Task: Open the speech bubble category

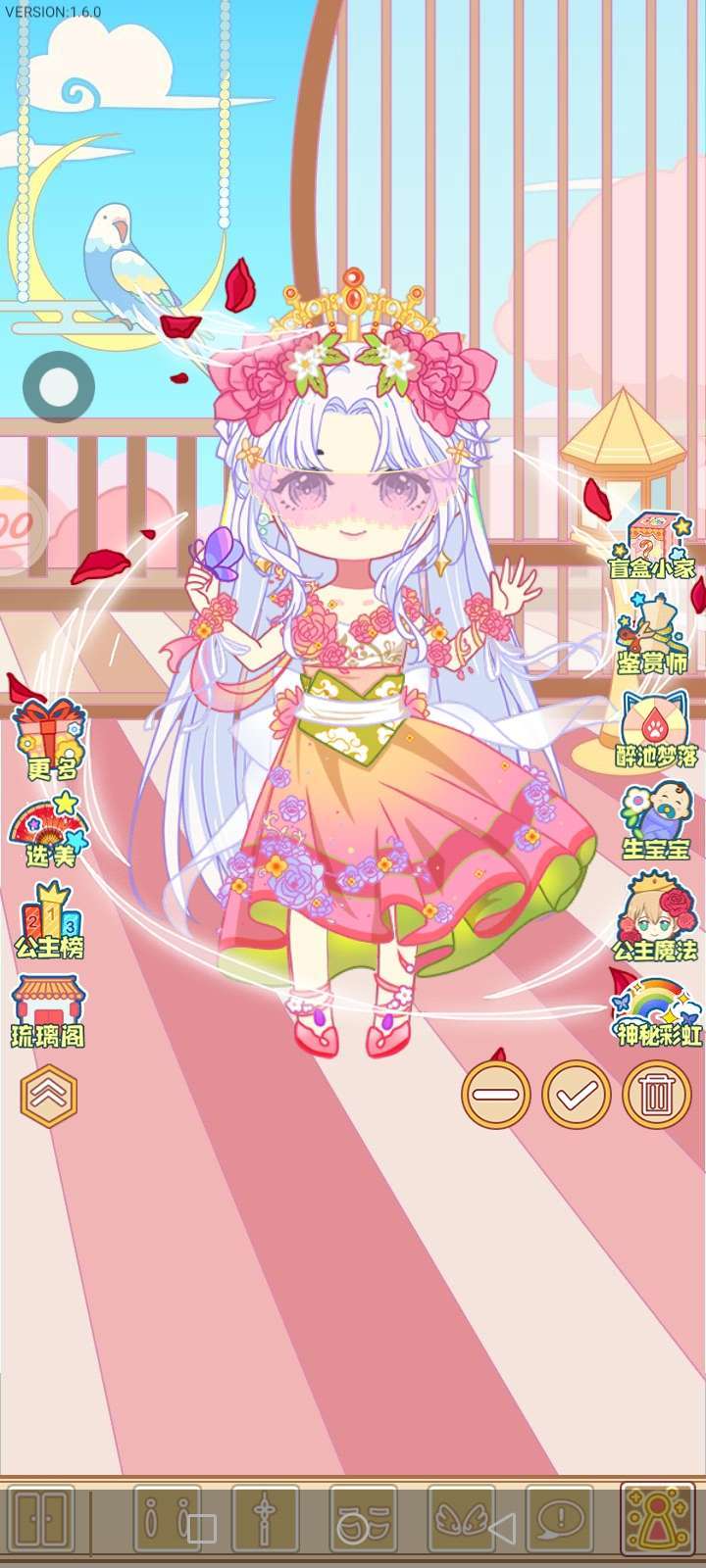Action: [559, 1520]
